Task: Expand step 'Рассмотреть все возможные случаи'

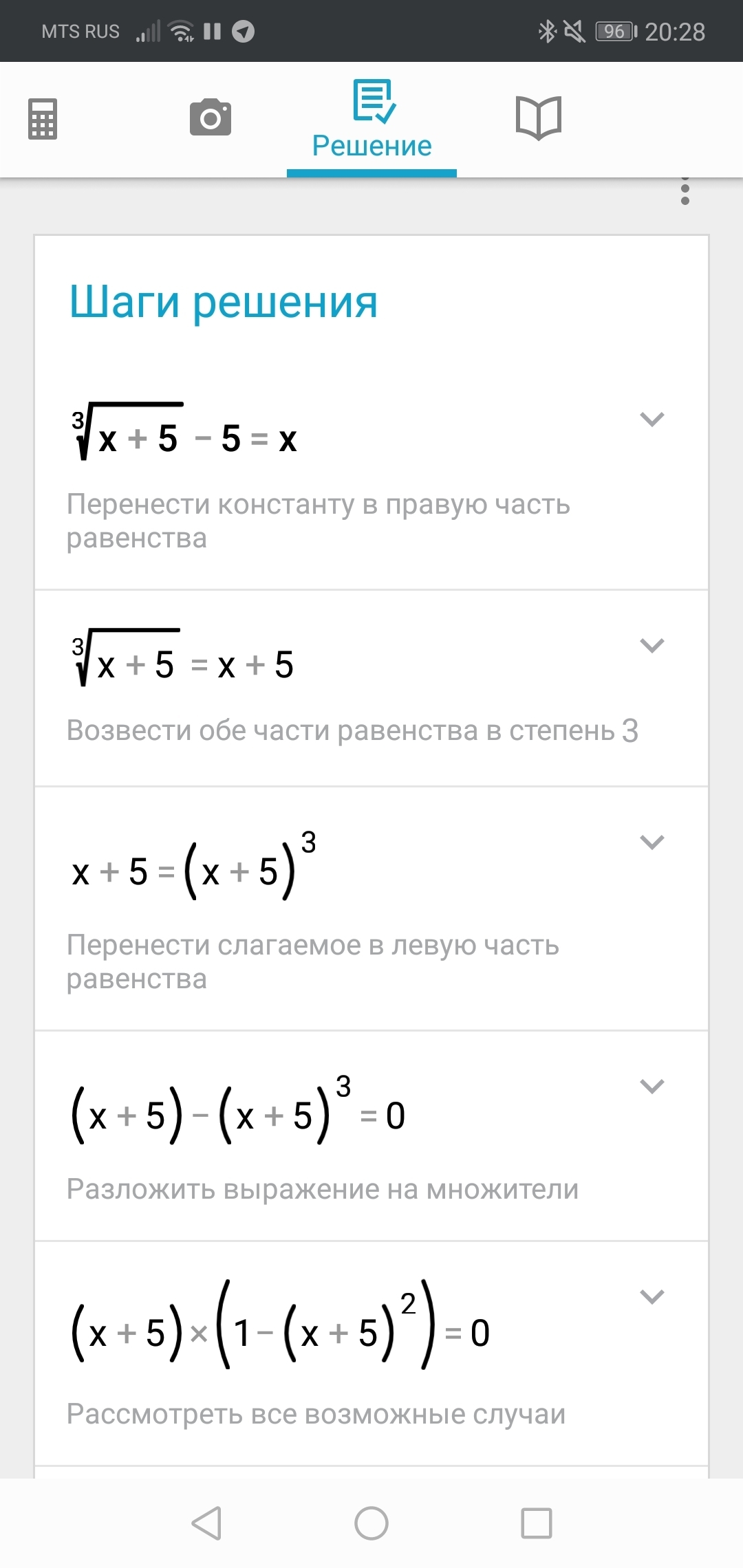Action: point(652,1298)
